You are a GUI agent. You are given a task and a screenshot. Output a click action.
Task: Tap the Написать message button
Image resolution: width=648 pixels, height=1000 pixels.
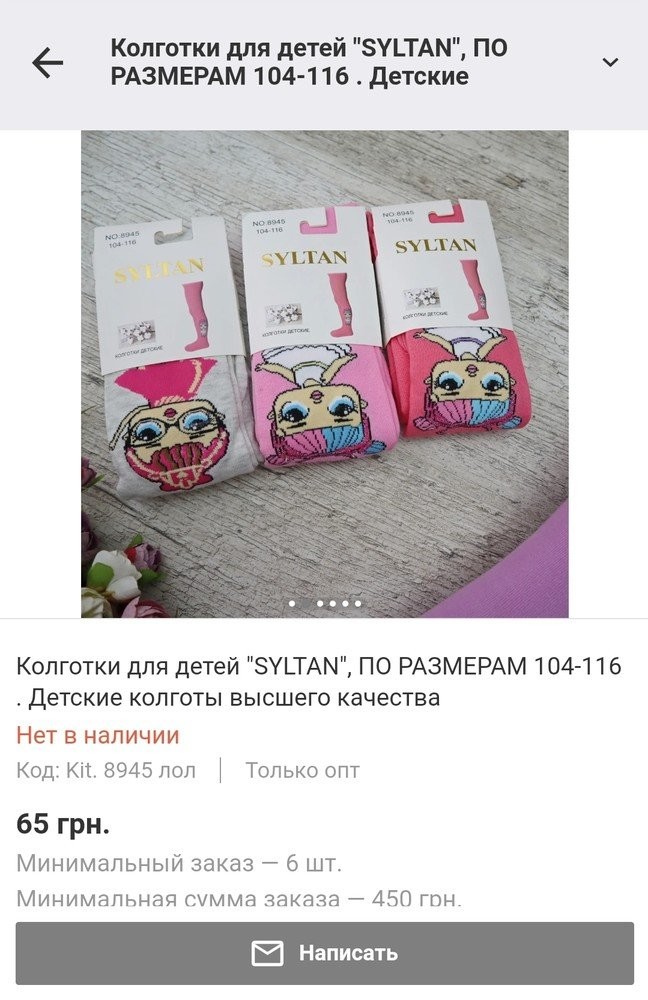[324, 953]
